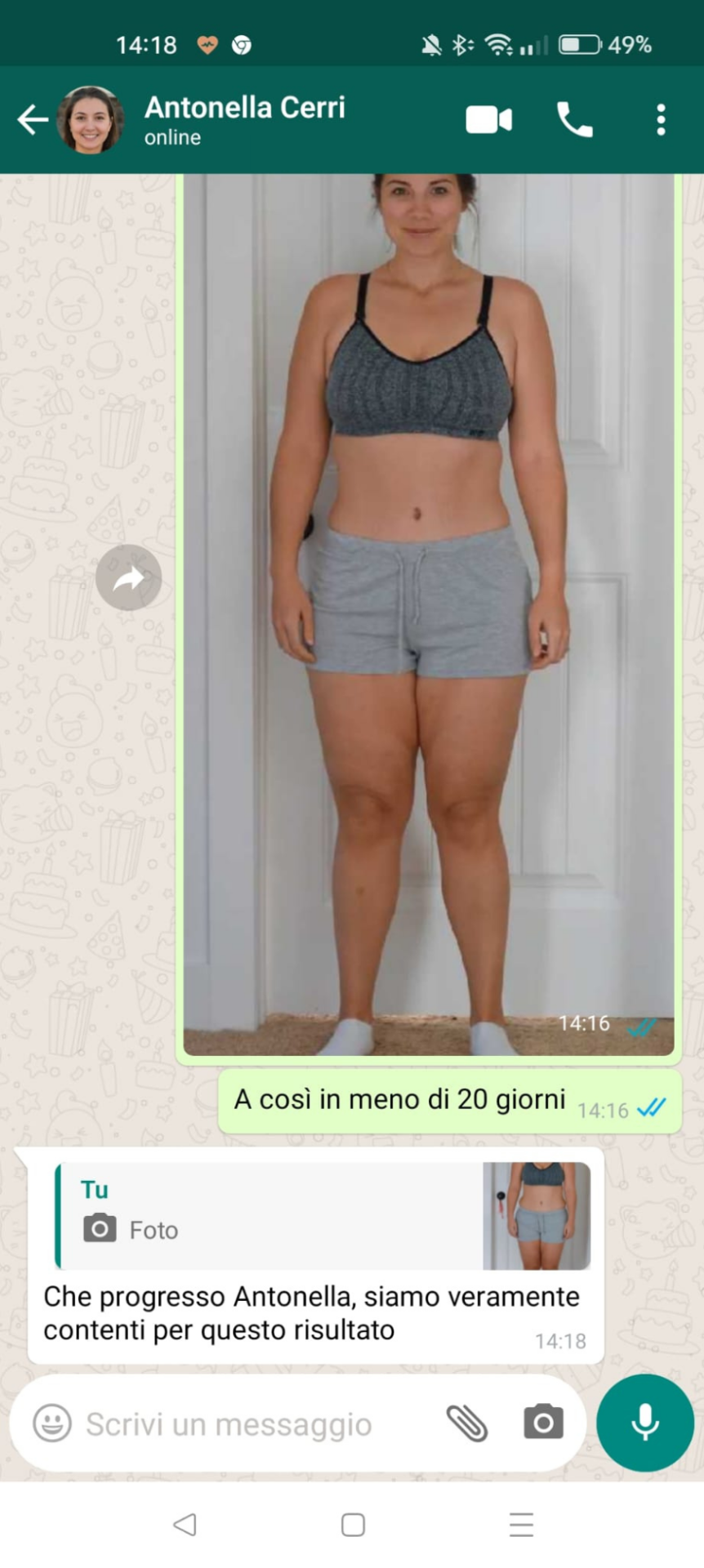704x1568 pixels.
Task: Open the camera from the message bar
Action: coord(543,1422)
